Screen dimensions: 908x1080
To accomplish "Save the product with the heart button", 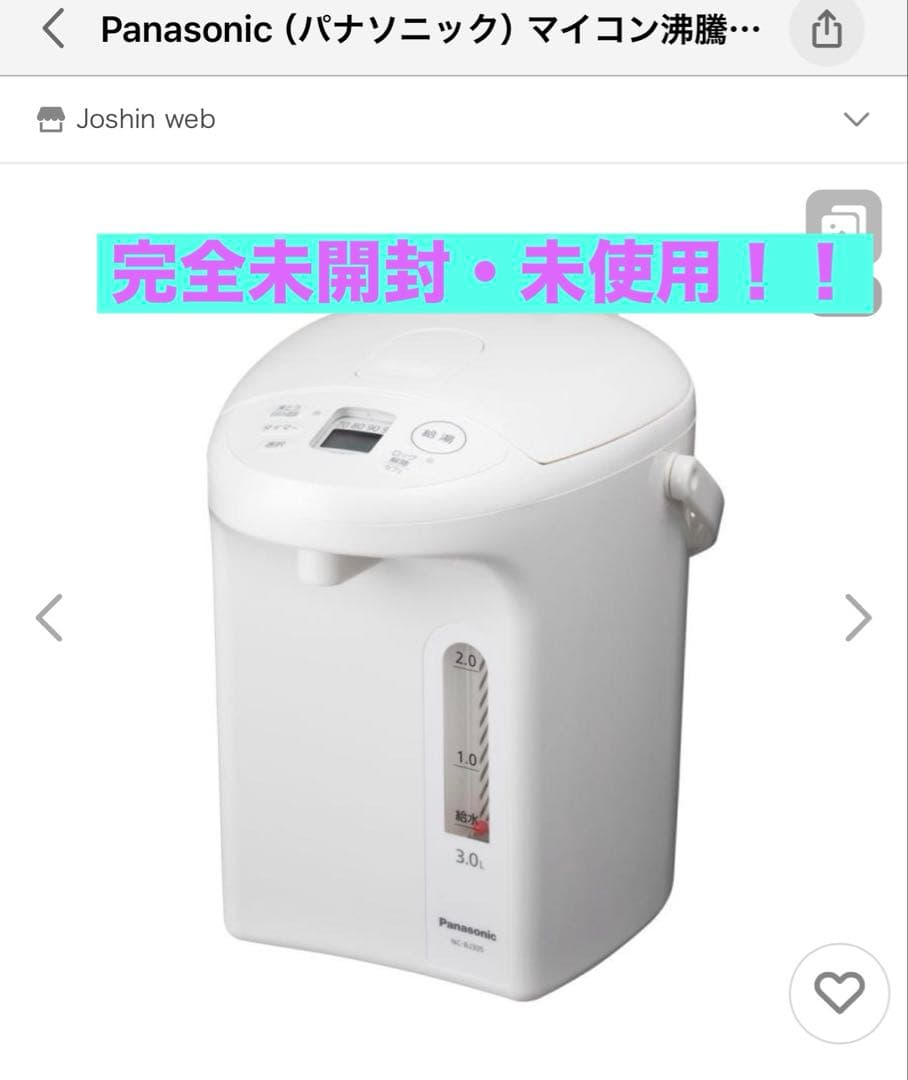I will (x=839, y=993).
